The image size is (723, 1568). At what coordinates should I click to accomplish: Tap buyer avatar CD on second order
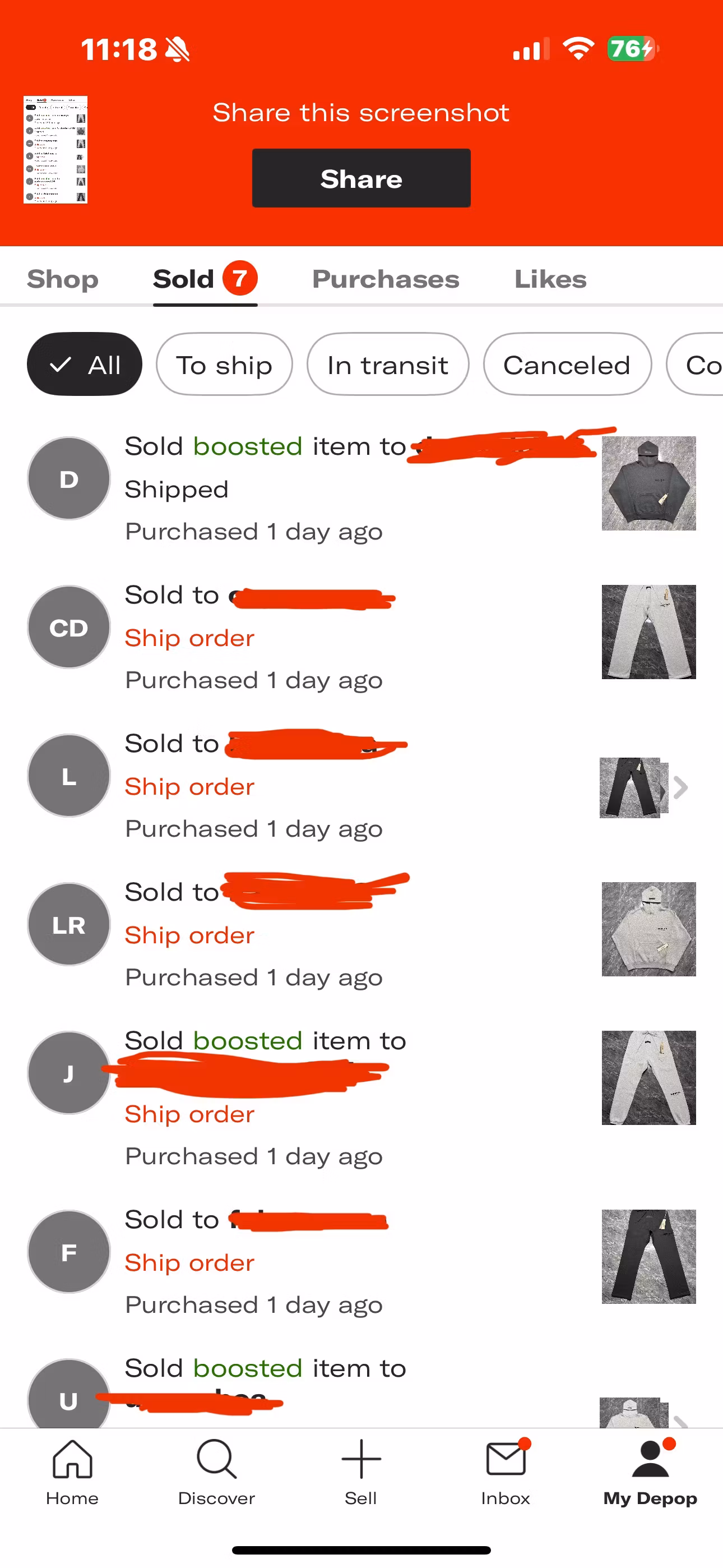pos(69,627)
